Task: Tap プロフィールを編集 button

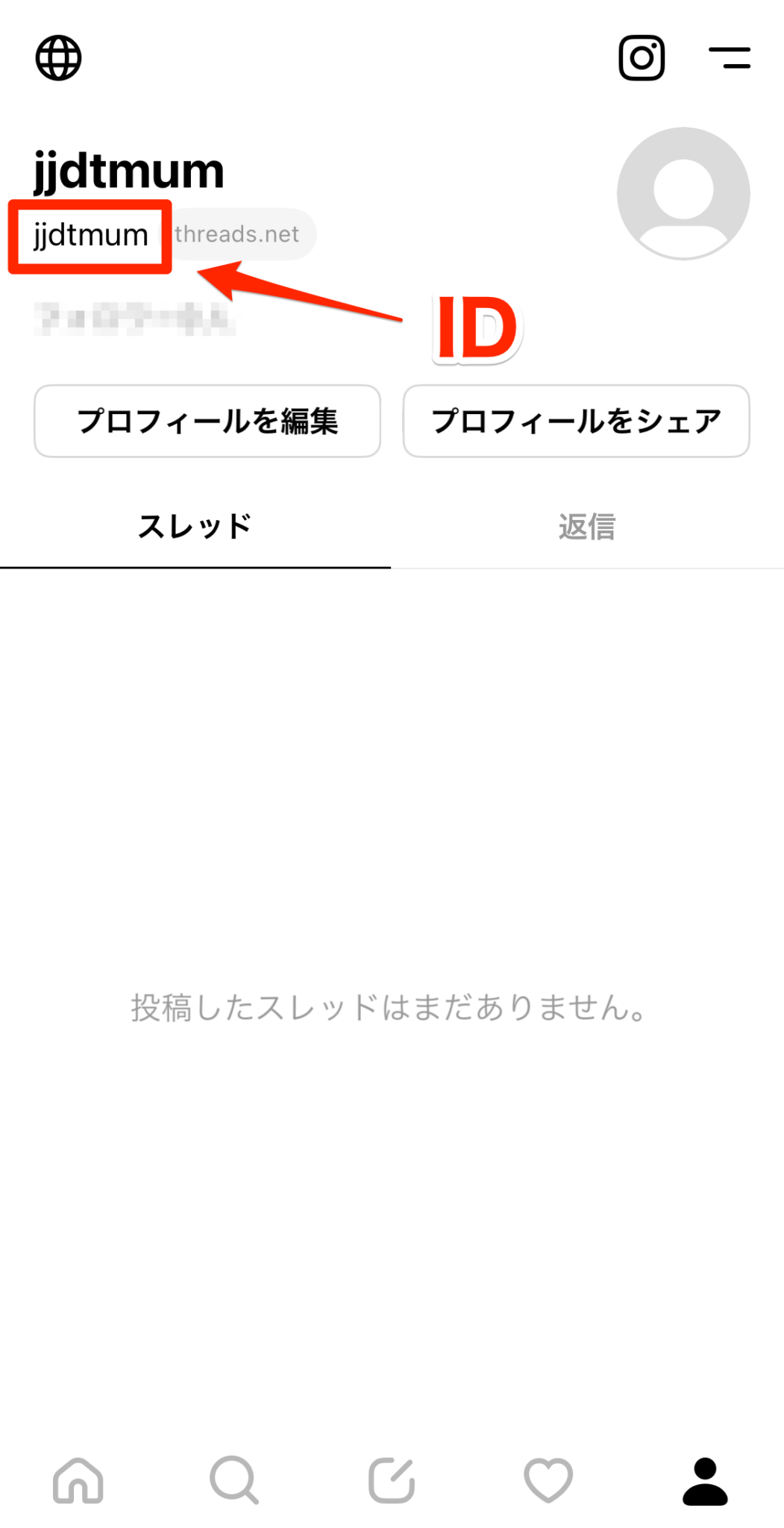Action: 207,421
